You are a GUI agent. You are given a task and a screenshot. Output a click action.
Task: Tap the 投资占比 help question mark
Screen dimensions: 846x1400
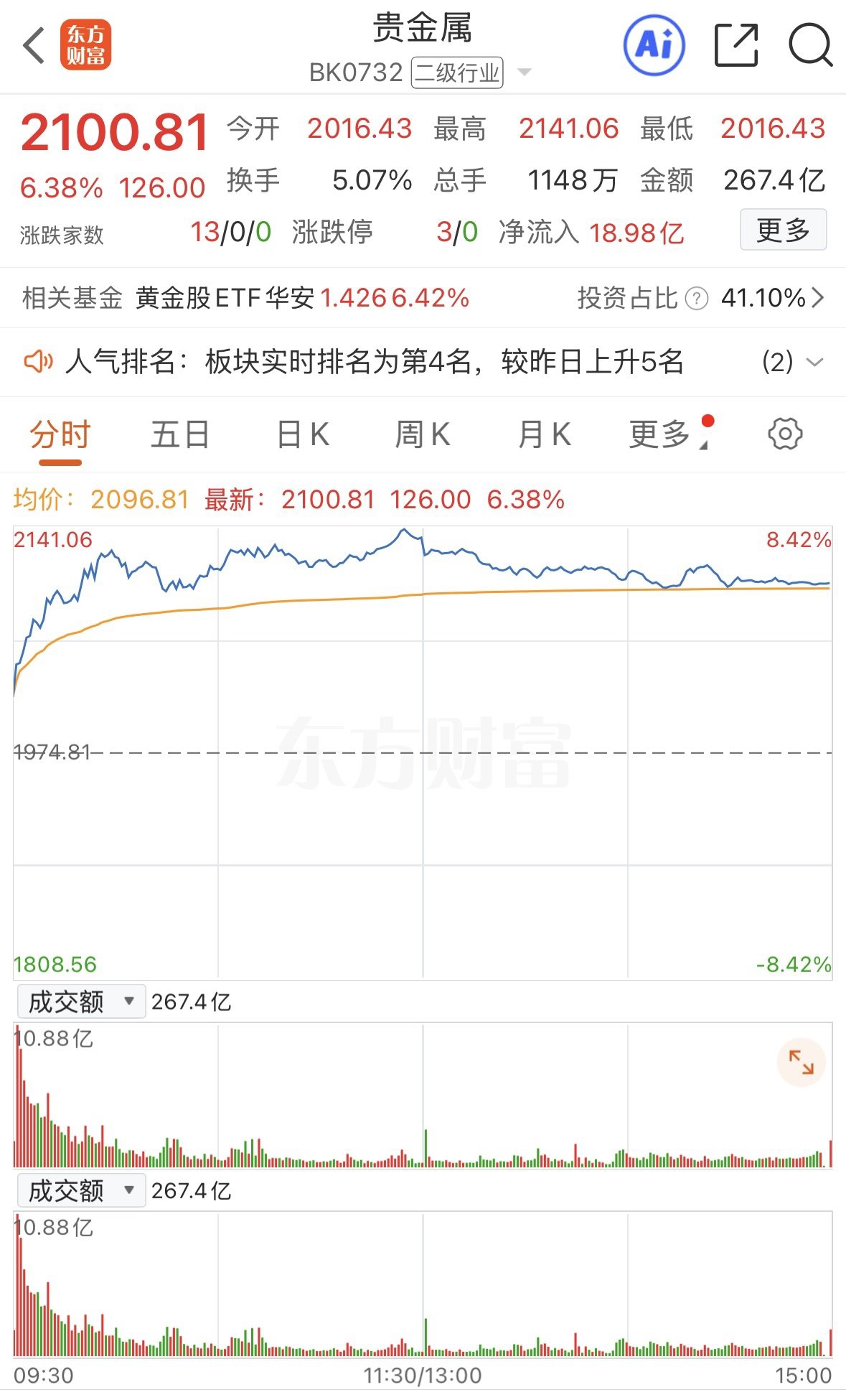pyautogui.click(x=696, y=298)
